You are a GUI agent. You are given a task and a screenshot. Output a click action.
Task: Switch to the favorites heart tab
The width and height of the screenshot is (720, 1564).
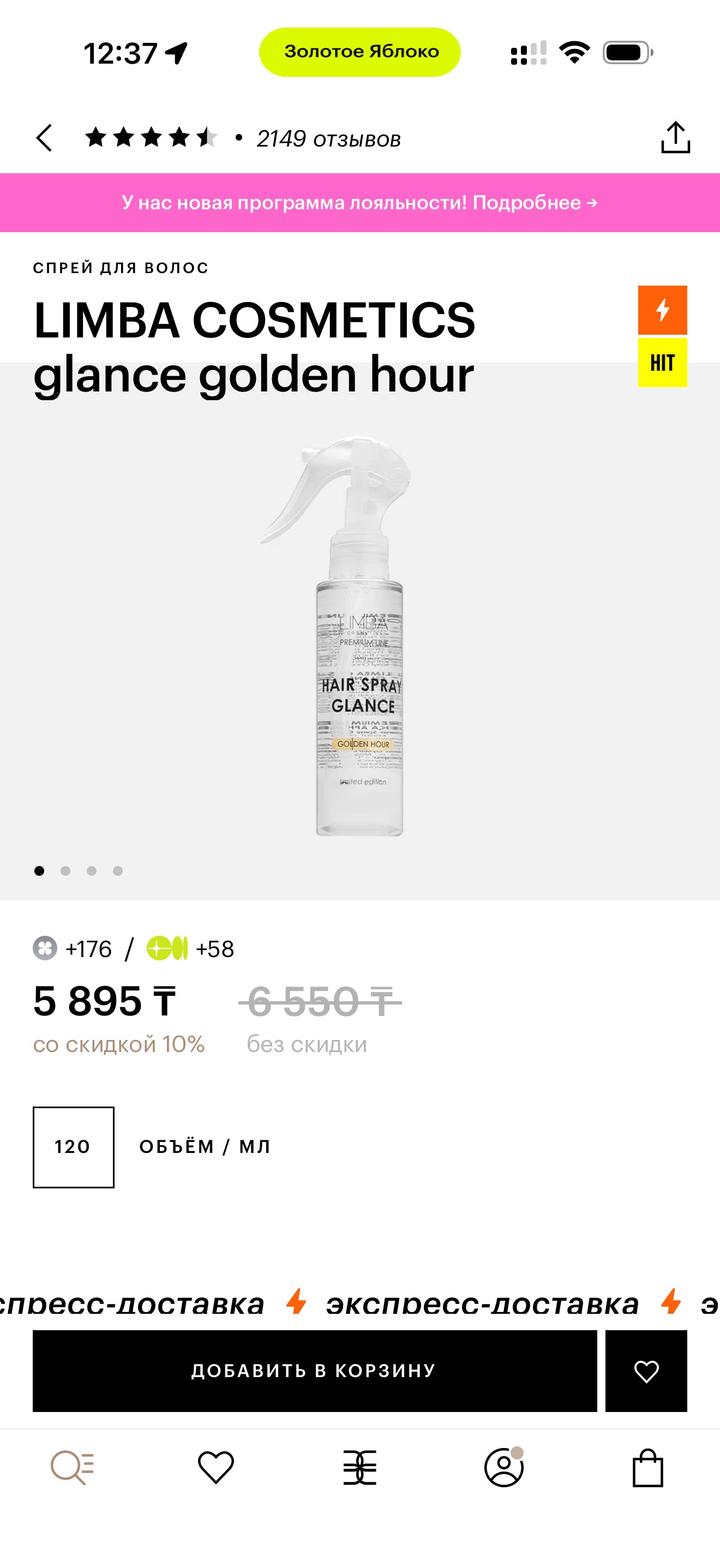216,1468
